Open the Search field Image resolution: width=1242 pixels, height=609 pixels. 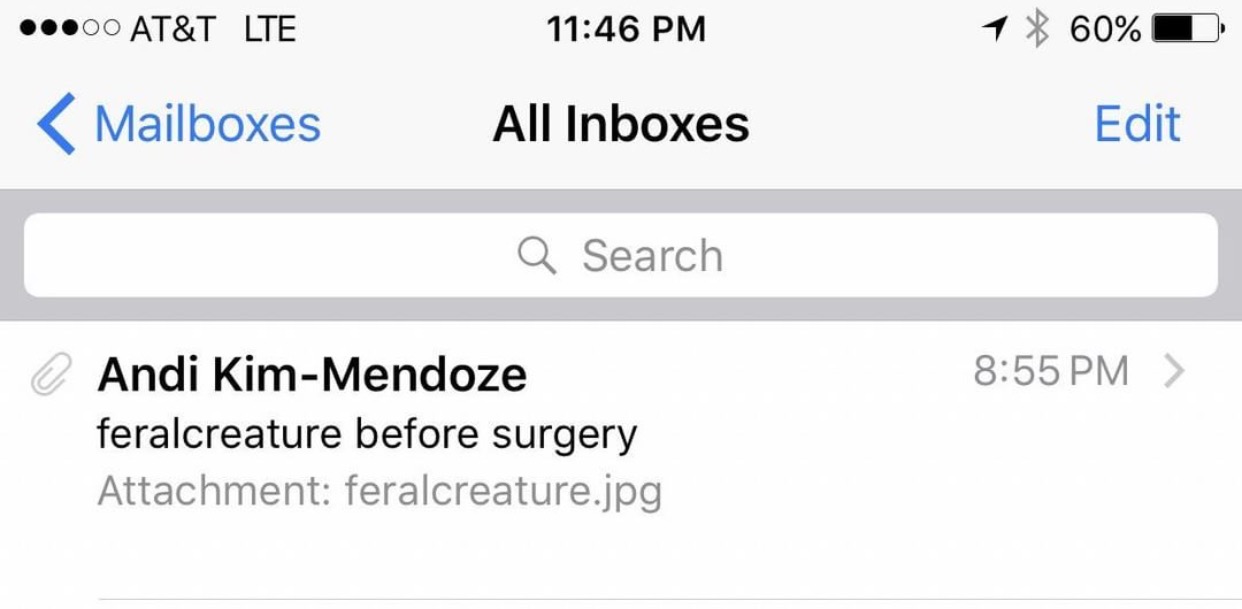coord(621,255)
